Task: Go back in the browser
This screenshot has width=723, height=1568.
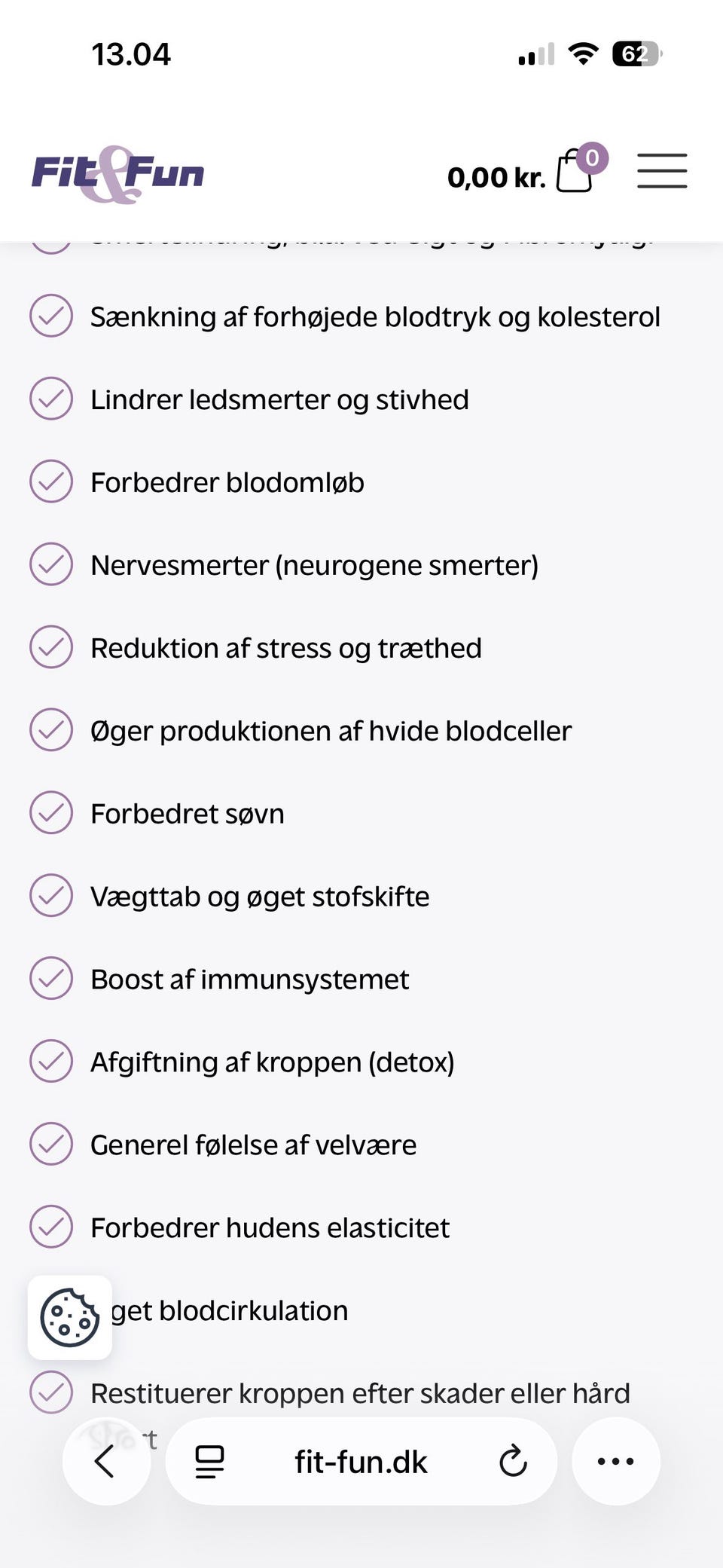Action: [106, 1461]
